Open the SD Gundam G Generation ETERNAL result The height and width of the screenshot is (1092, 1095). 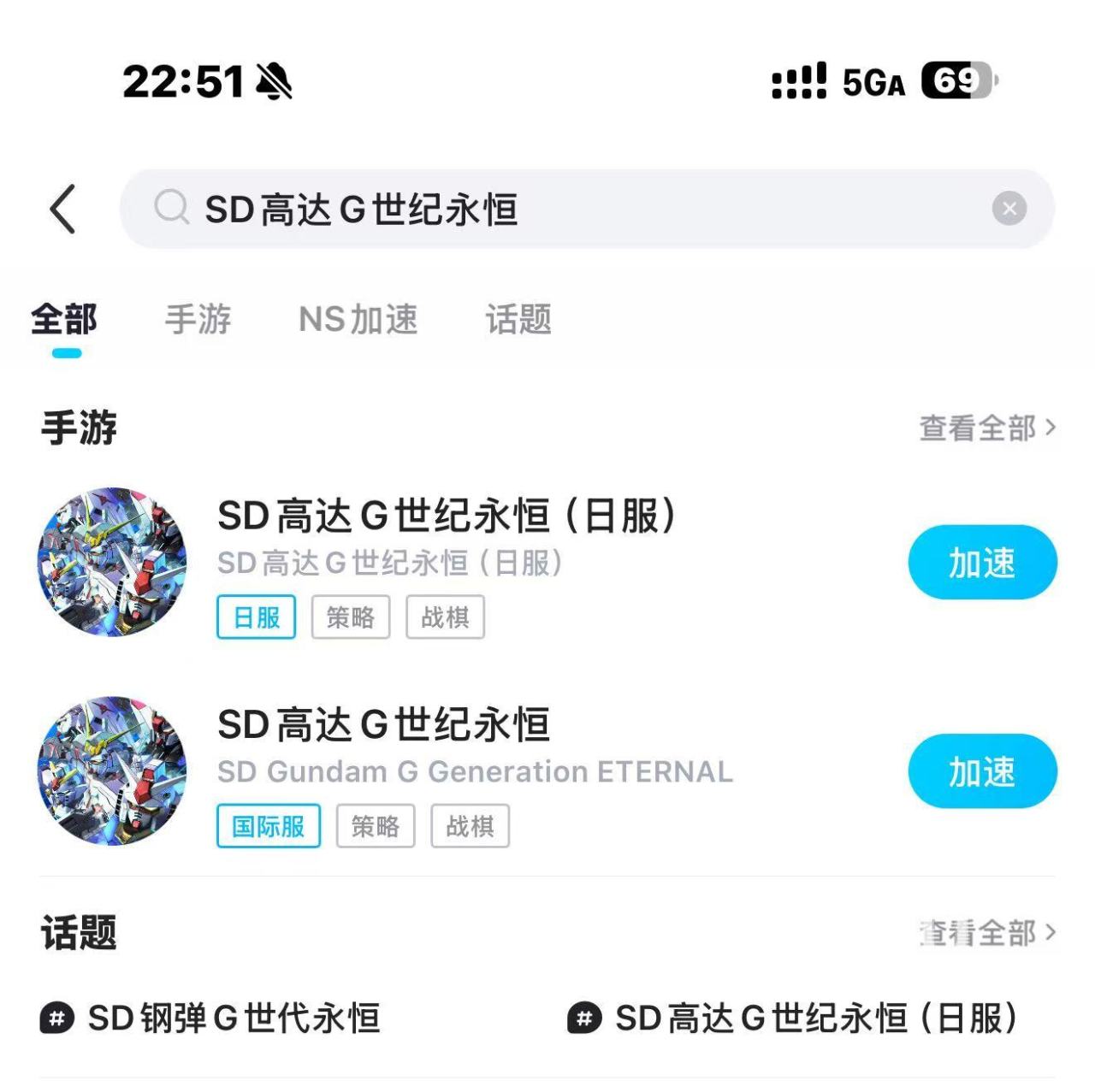(x=475, y=771)
